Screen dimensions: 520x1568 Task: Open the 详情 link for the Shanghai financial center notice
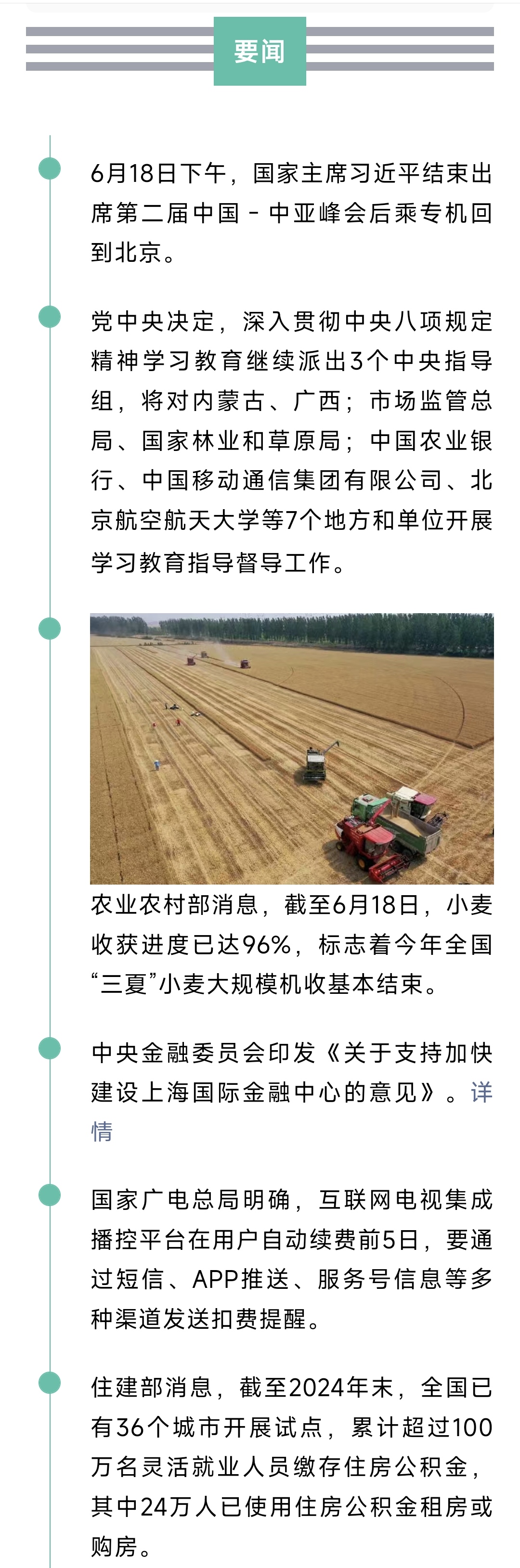pos(481,1092)
